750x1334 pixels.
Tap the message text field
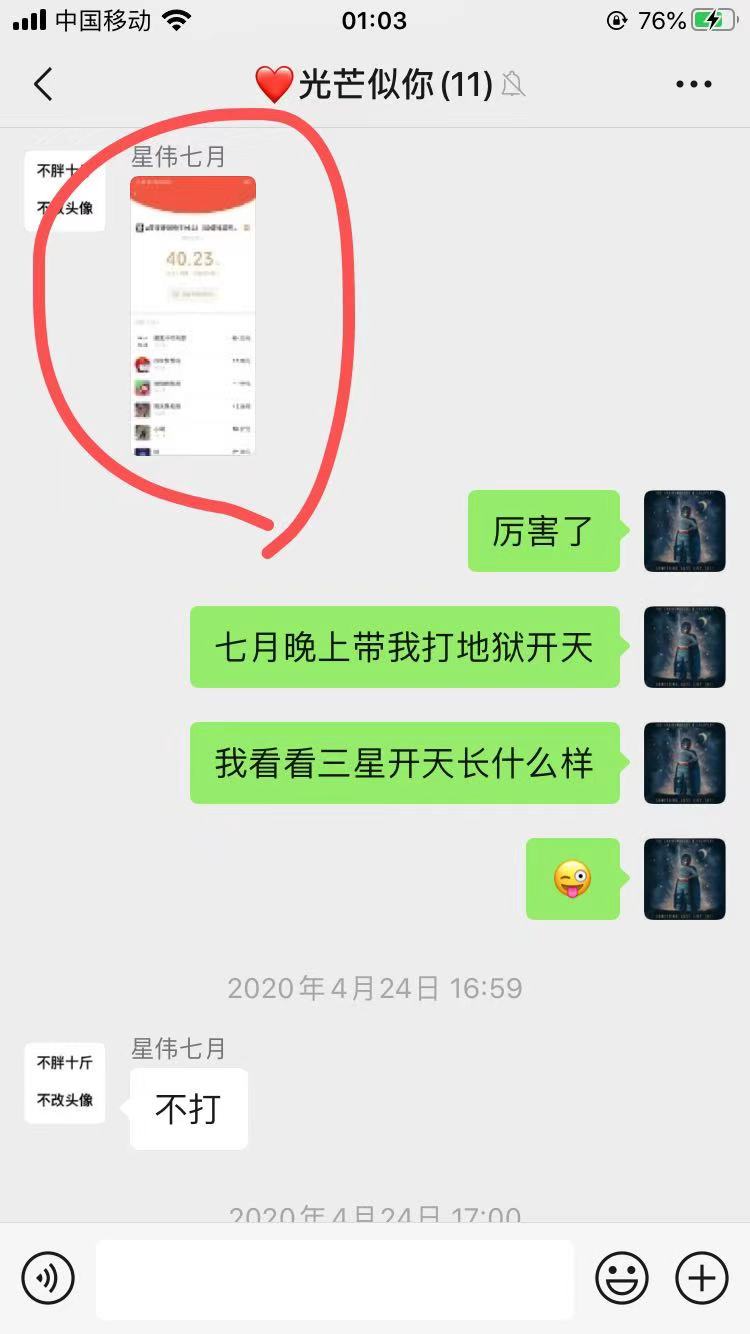tap(334, 1279)
